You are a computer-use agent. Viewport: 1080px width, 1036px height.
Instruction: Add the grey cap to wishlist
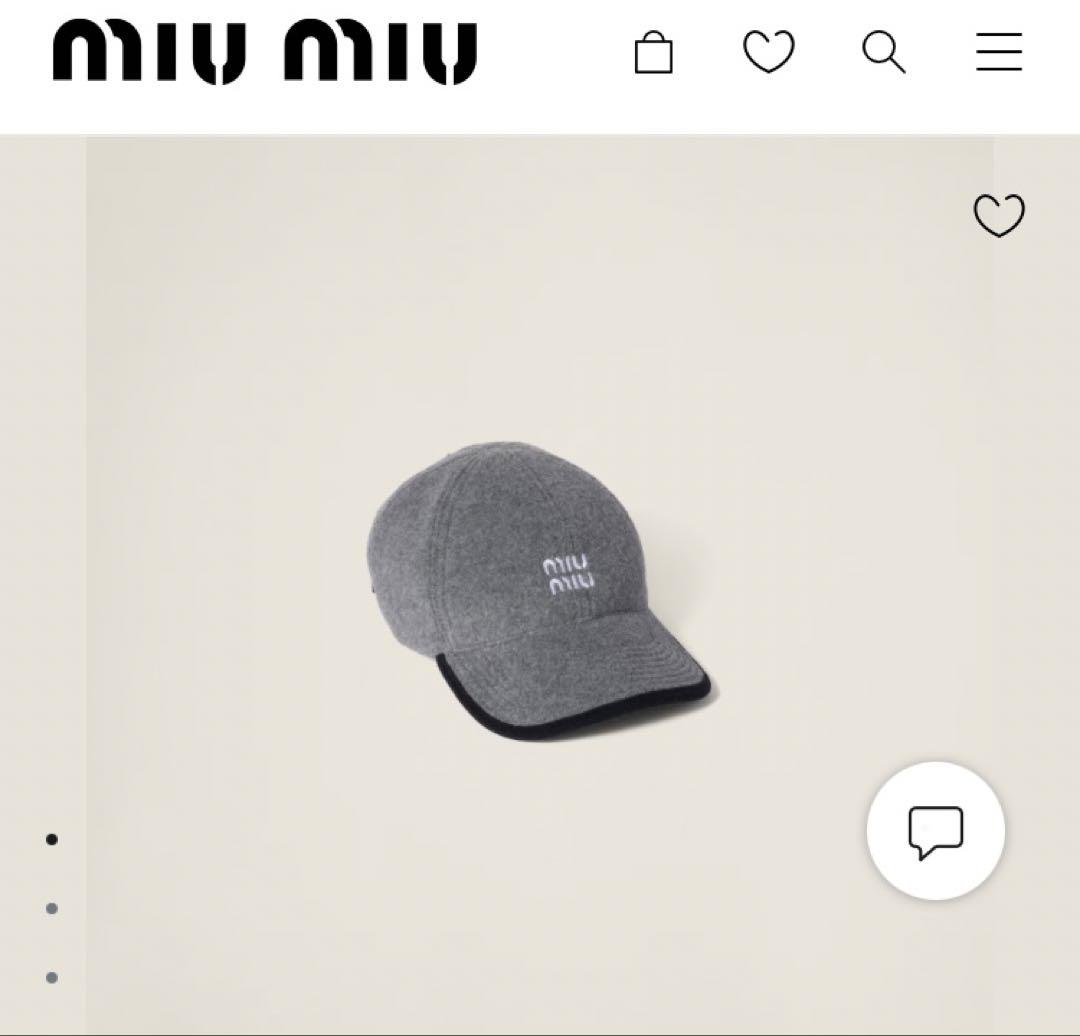click(999, 215)
